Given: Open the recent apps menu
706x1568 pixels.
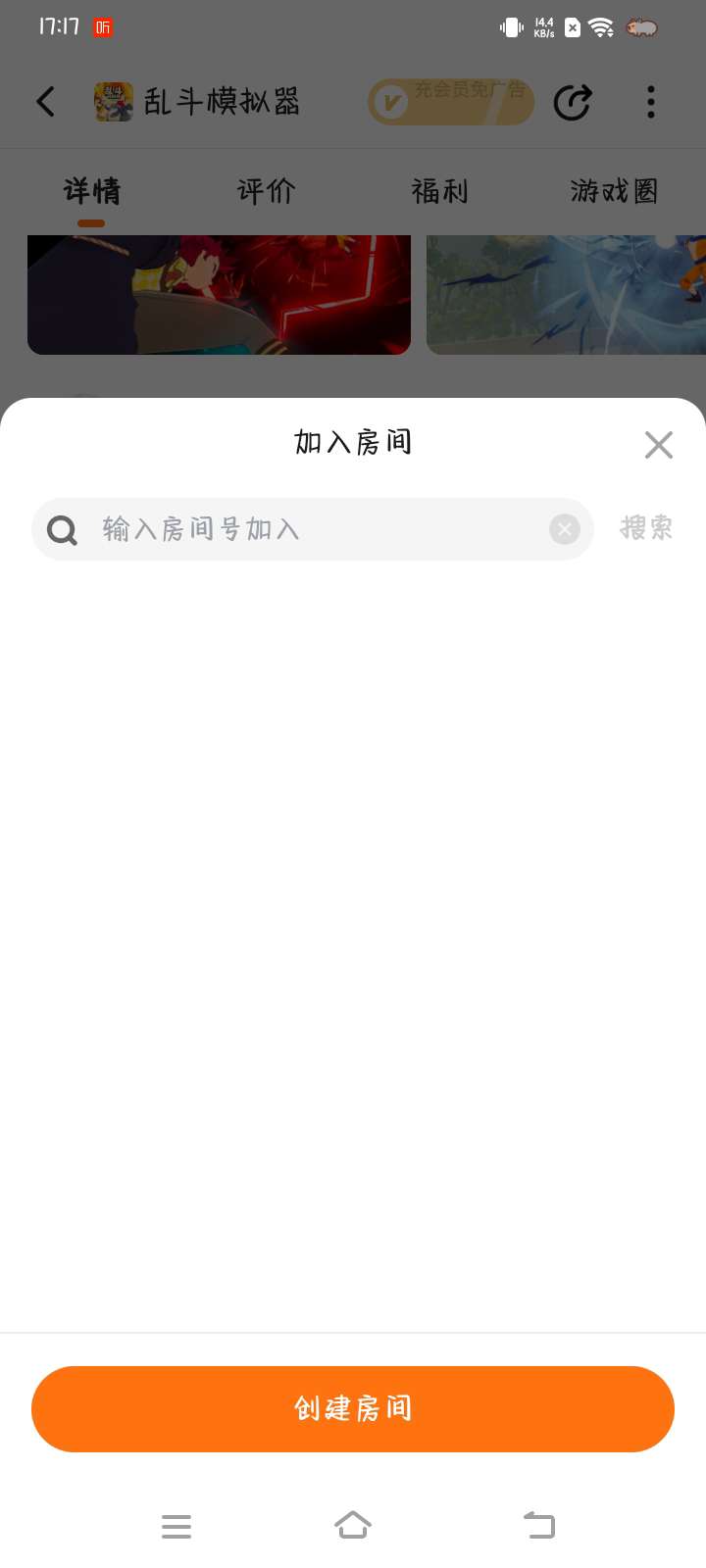Looking at the screenshot, I should (x=176, y=1526).
